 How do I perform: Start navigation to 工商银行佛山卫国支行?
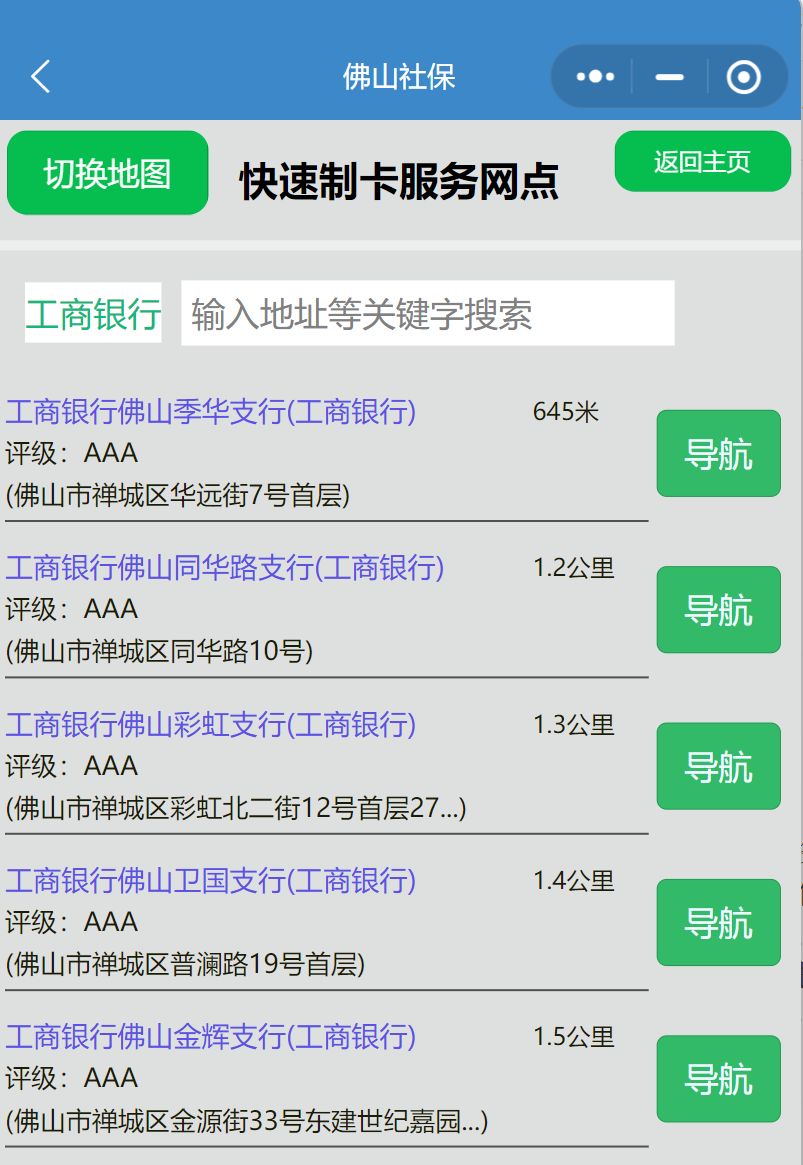(718, 922)
